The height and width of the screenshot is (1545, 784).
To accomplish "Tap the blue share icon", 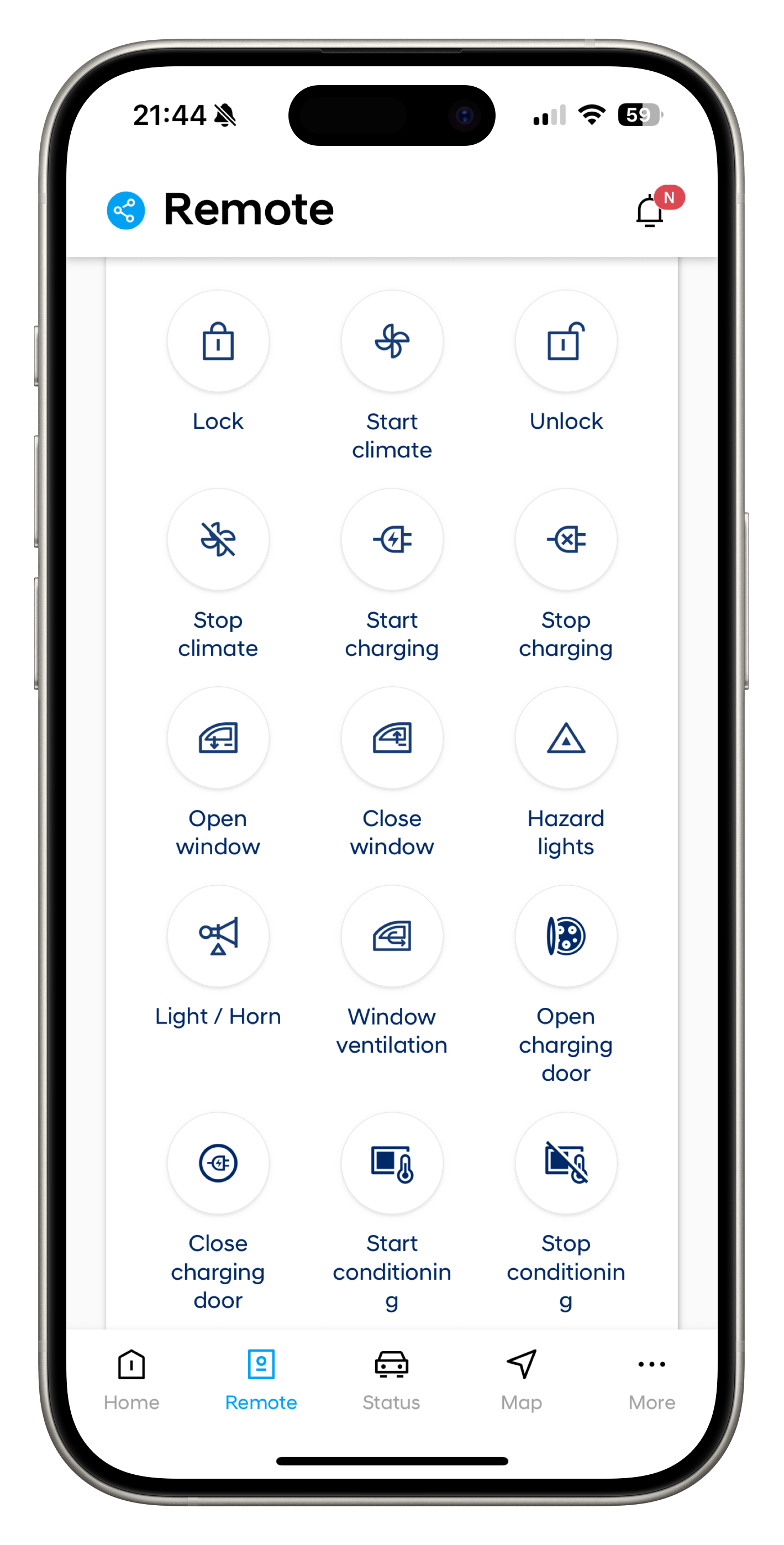I will click(126, 211).
